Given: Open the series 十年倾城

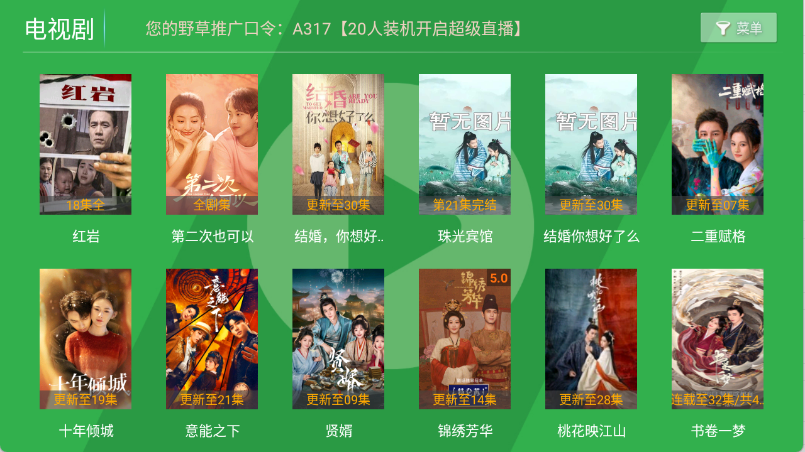Looking at the screenshot, I should pos(86,339).
